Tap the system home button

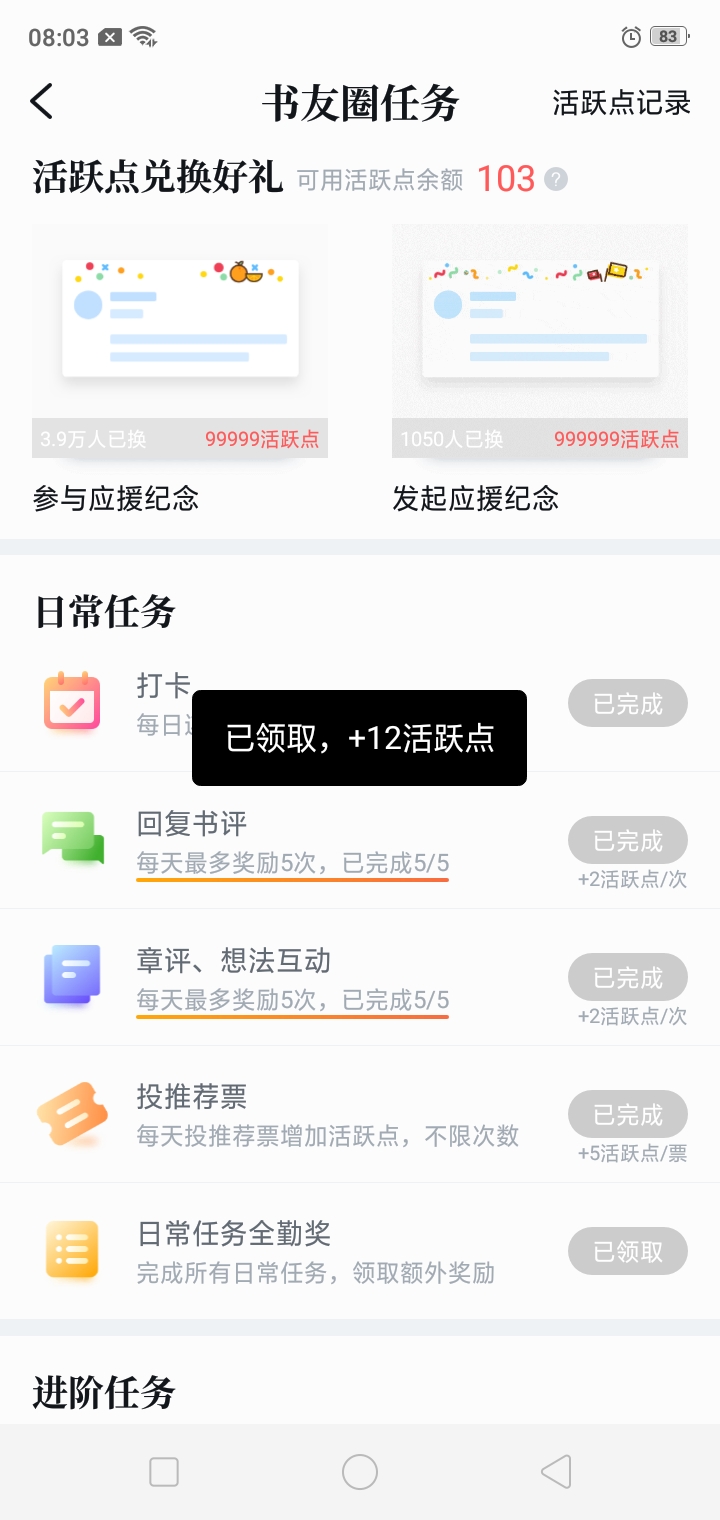coord(360,1472)
